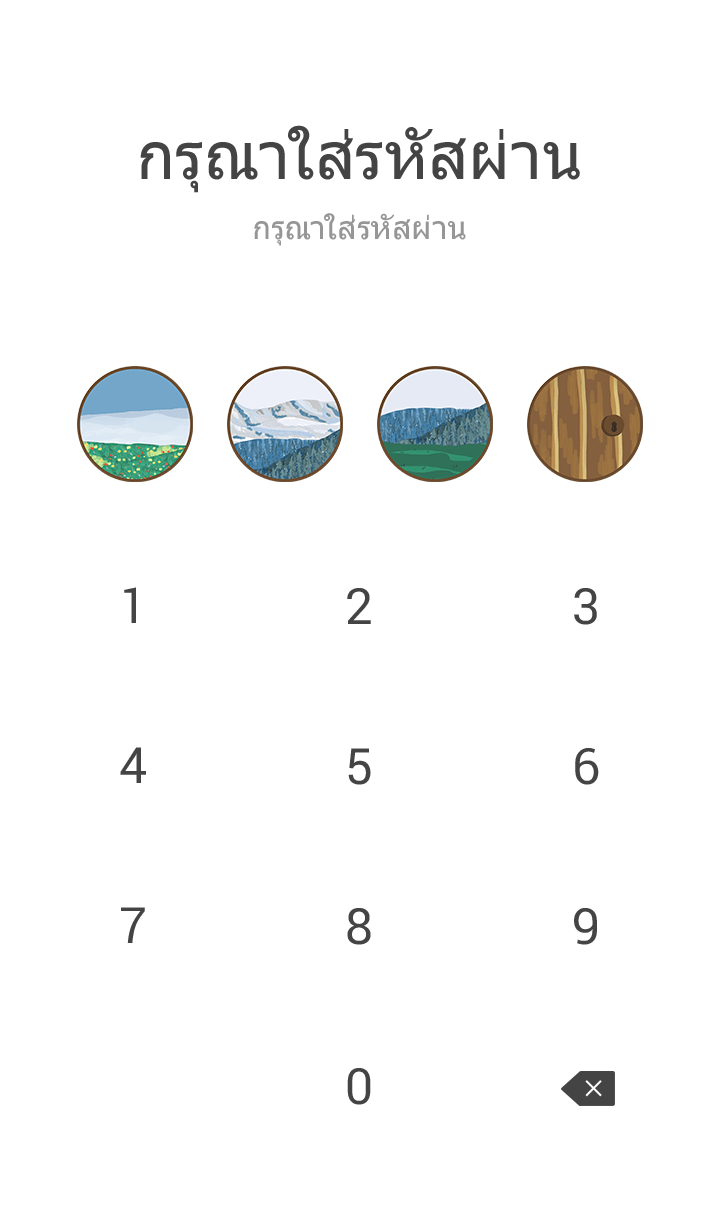Select digit 3 on the passcode pad
The height and width of the screenshot is (1232, 720).
(586, 607)
